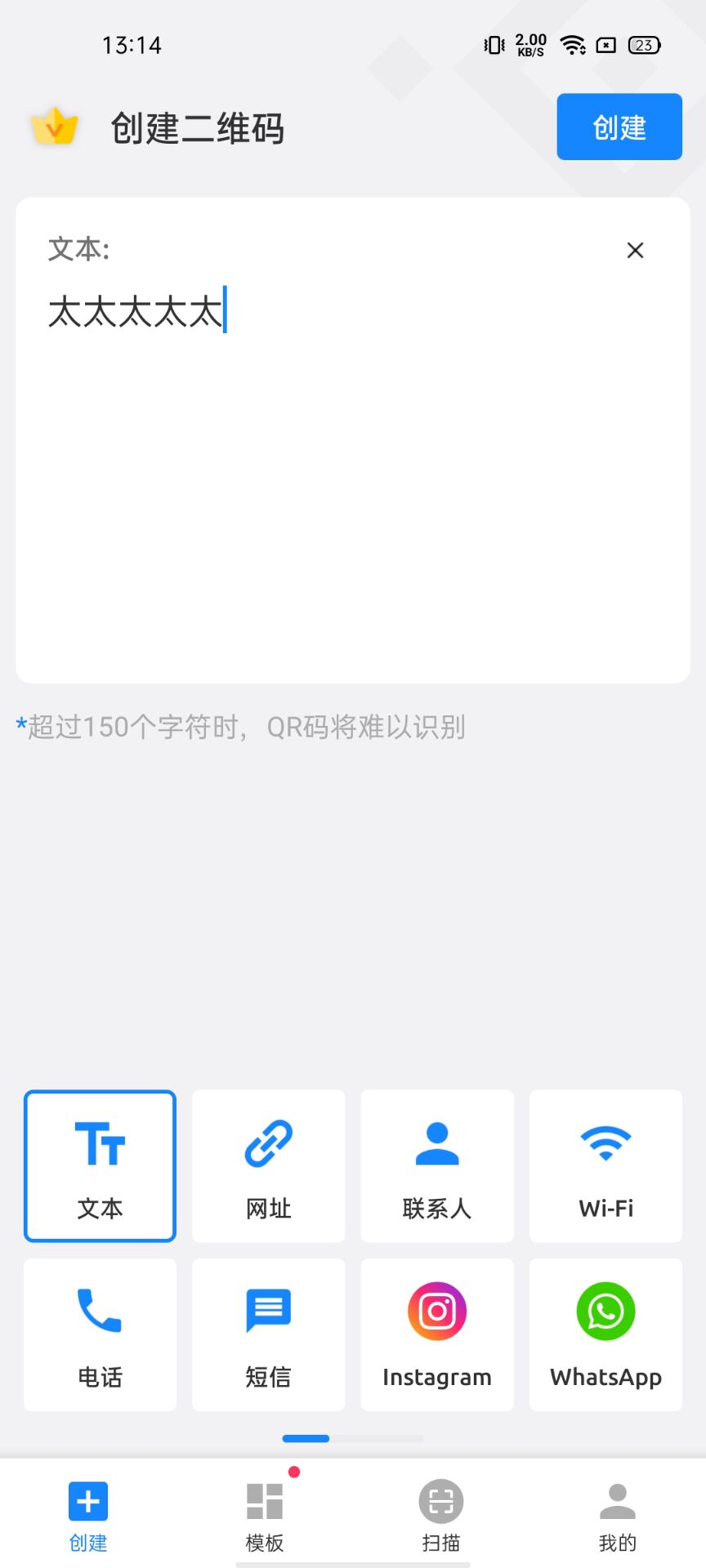Open the Instagram QR type
Image resolution: width=706 pixels, height=1568 pixels.
click(x=437, y=1334)
